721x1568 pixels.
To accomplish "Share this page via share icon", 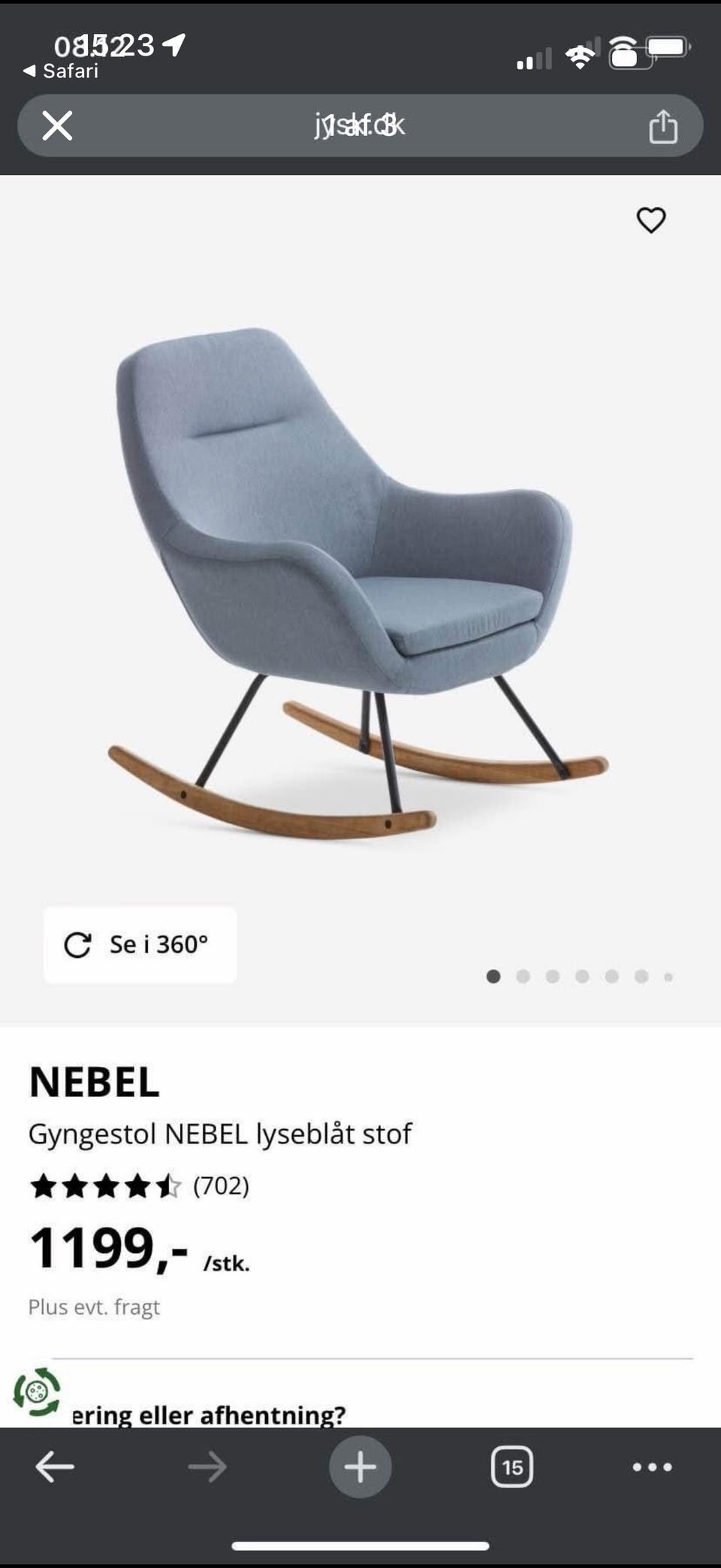I will [x=662, y=126].
